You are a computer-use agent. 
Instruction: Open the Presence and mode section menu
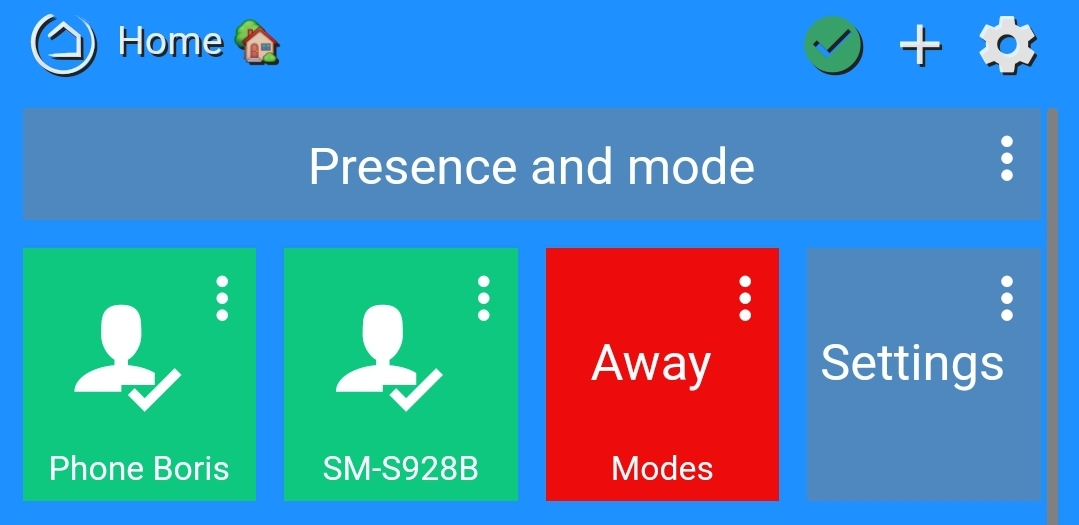(1006, 158)
